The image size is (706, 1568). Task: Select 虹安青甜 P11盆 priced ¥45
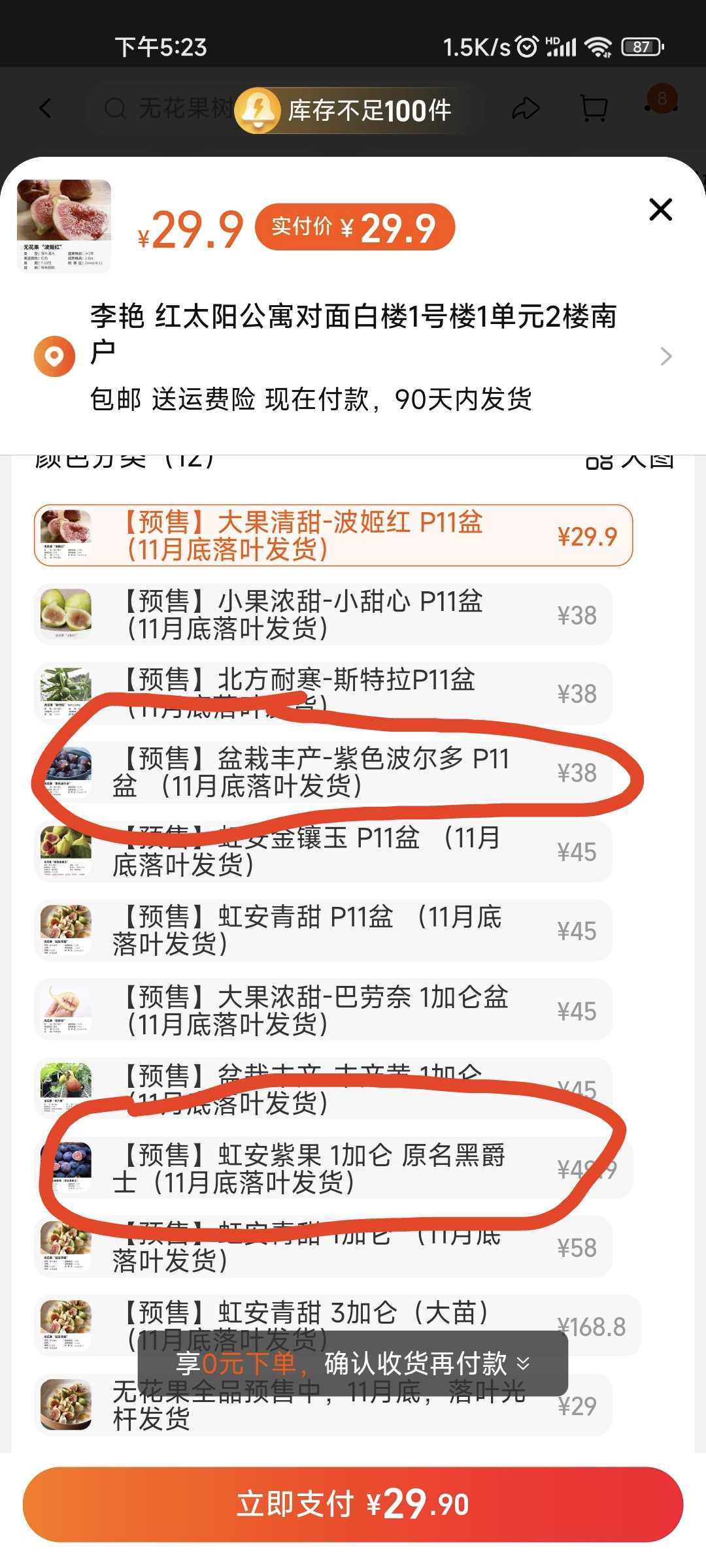pyautogui.click(x=323, y=930)
